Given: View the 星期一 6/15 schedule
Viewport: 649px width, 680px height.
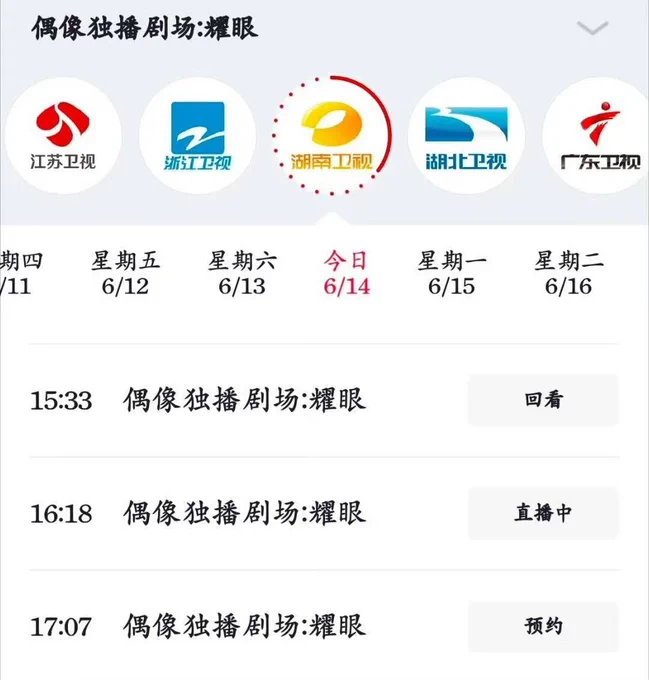Looking at the screenshot, I should (452, 273).
